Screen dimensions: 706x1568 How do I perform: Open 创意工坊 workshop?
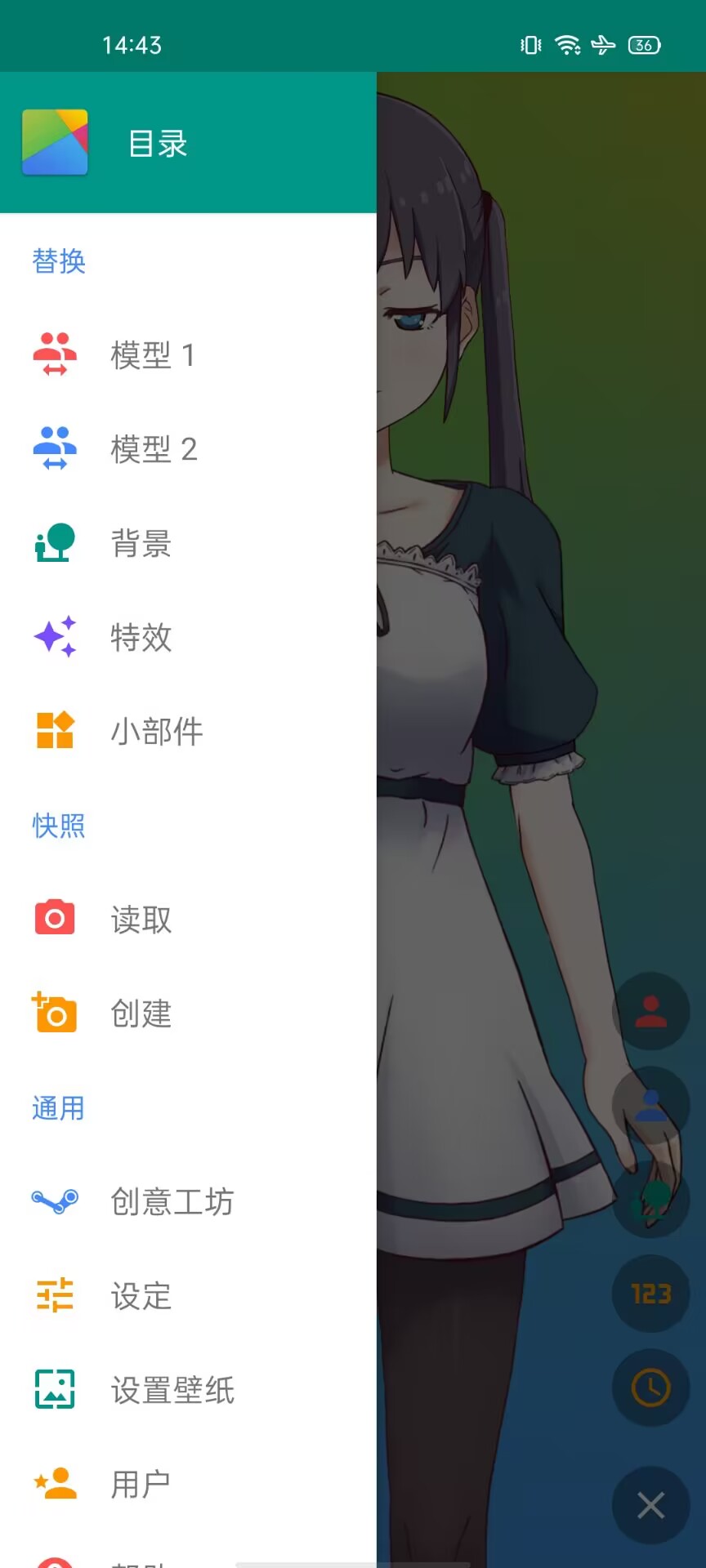pyautogui.click(x=172, y=1201)
